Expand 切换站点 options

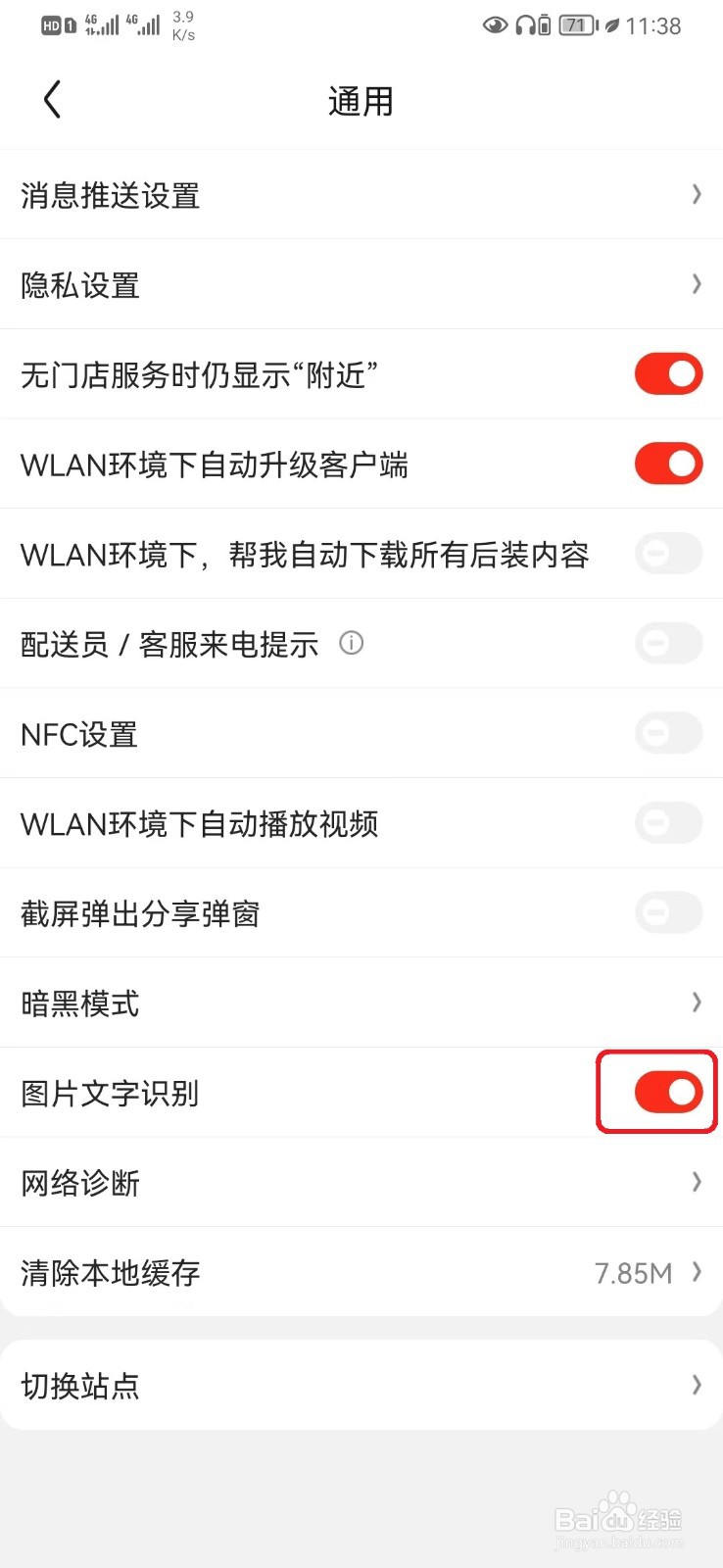[x=696, y=1385]
